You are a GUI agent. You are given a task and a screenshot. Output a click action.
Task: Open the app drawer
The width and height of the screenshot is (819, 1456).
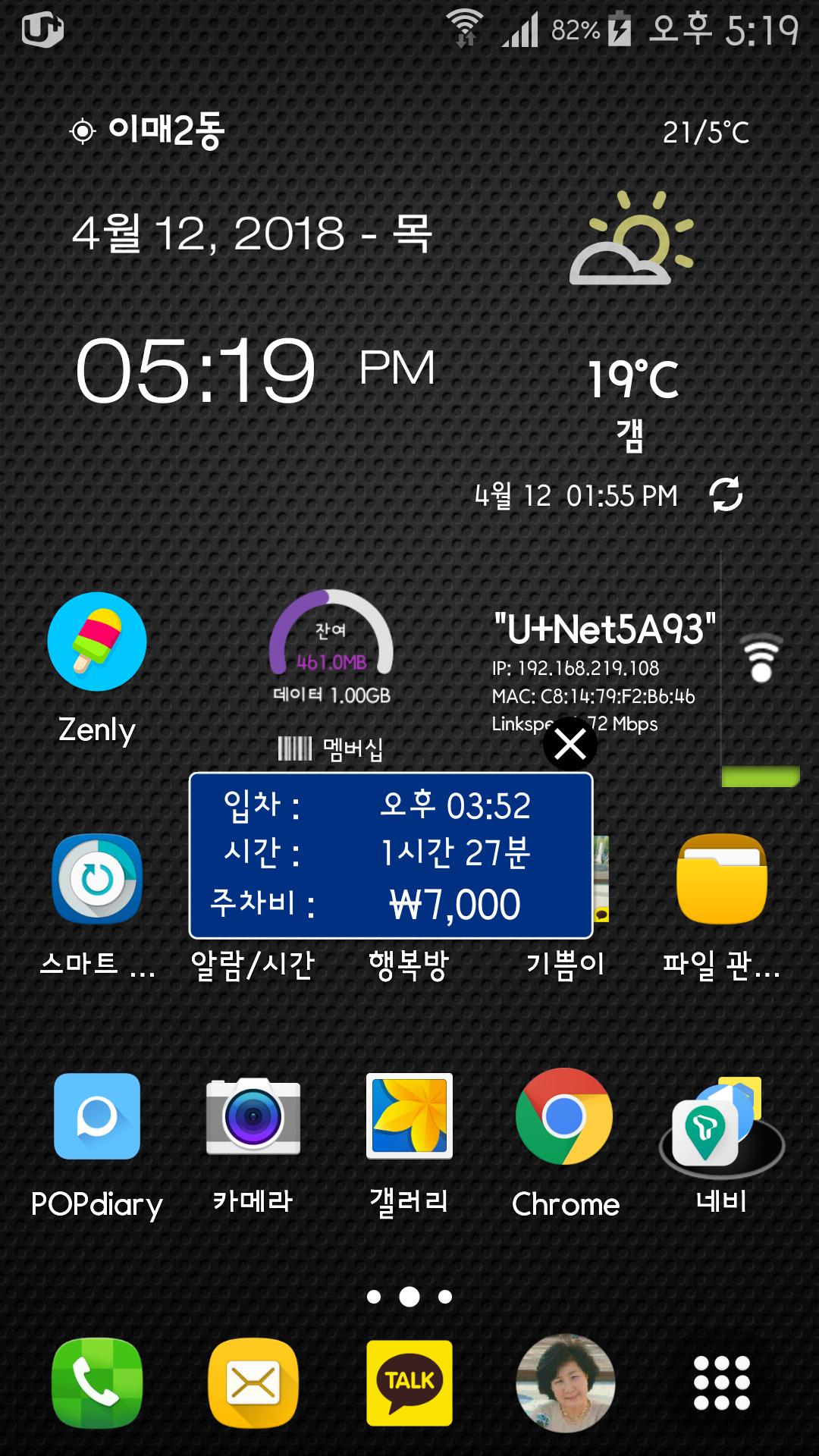pos(722,1382)
